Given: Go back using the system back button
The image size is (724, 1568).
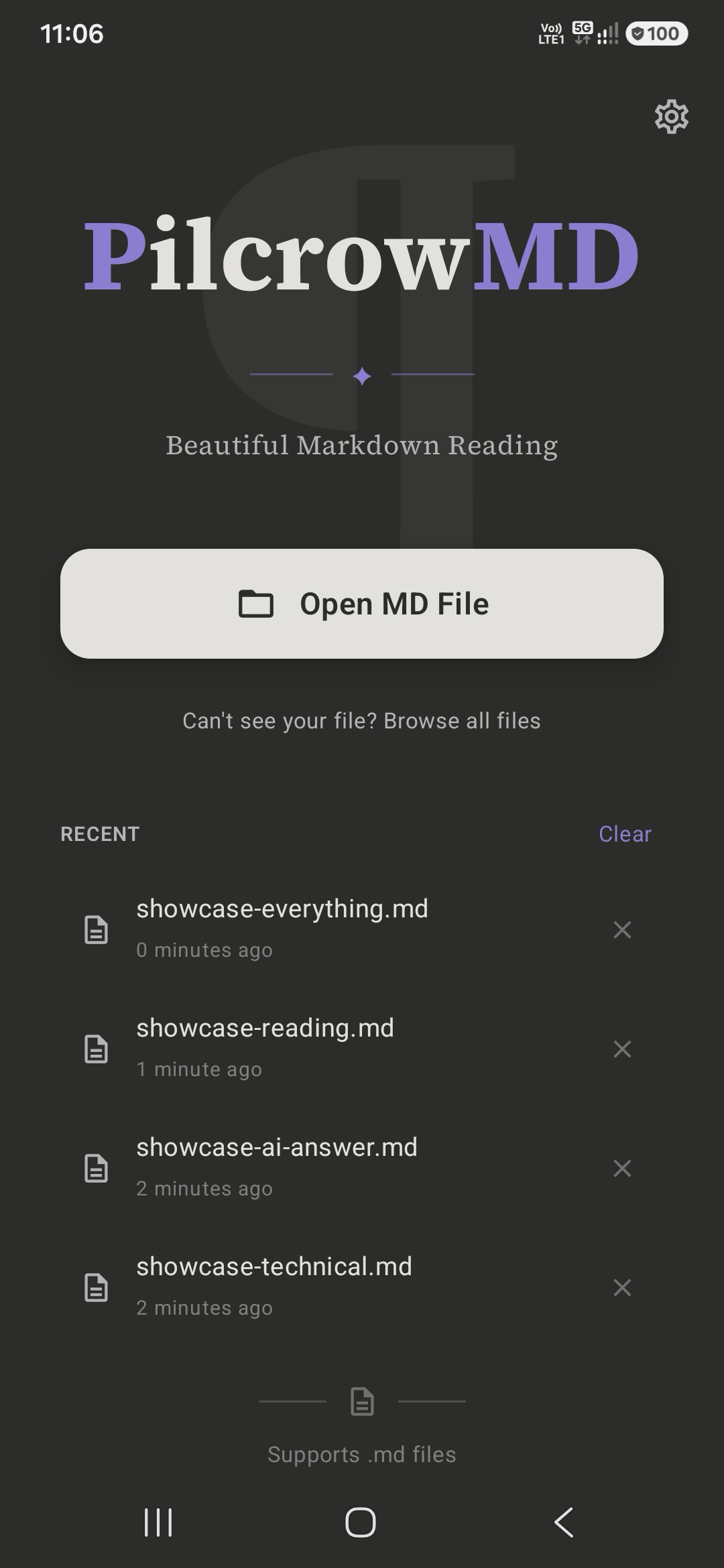Looking at the screenshot, I should pos(564,1522).
